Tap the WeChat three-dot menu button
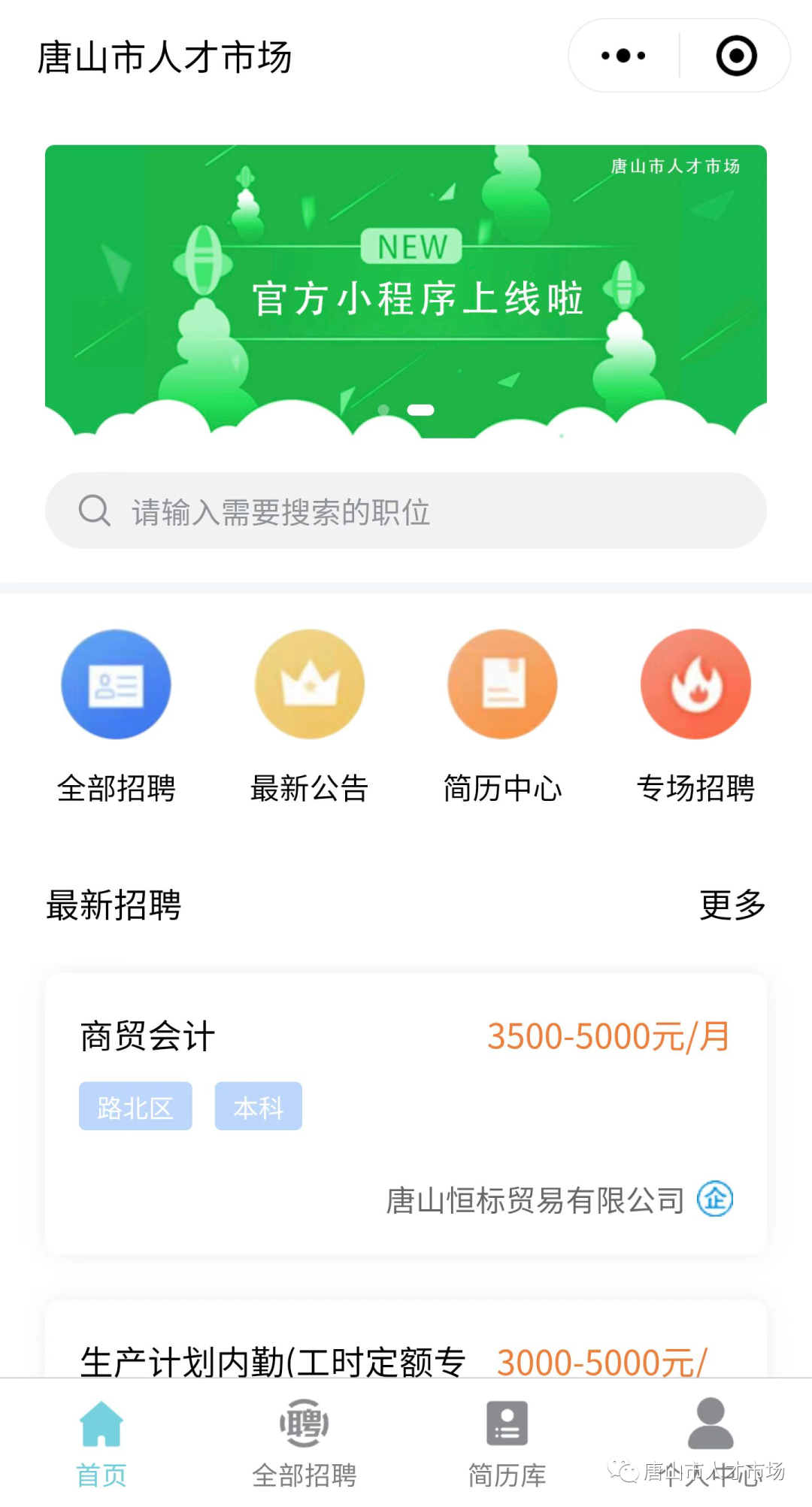812x1507 pixels. (x=621, y=55)
